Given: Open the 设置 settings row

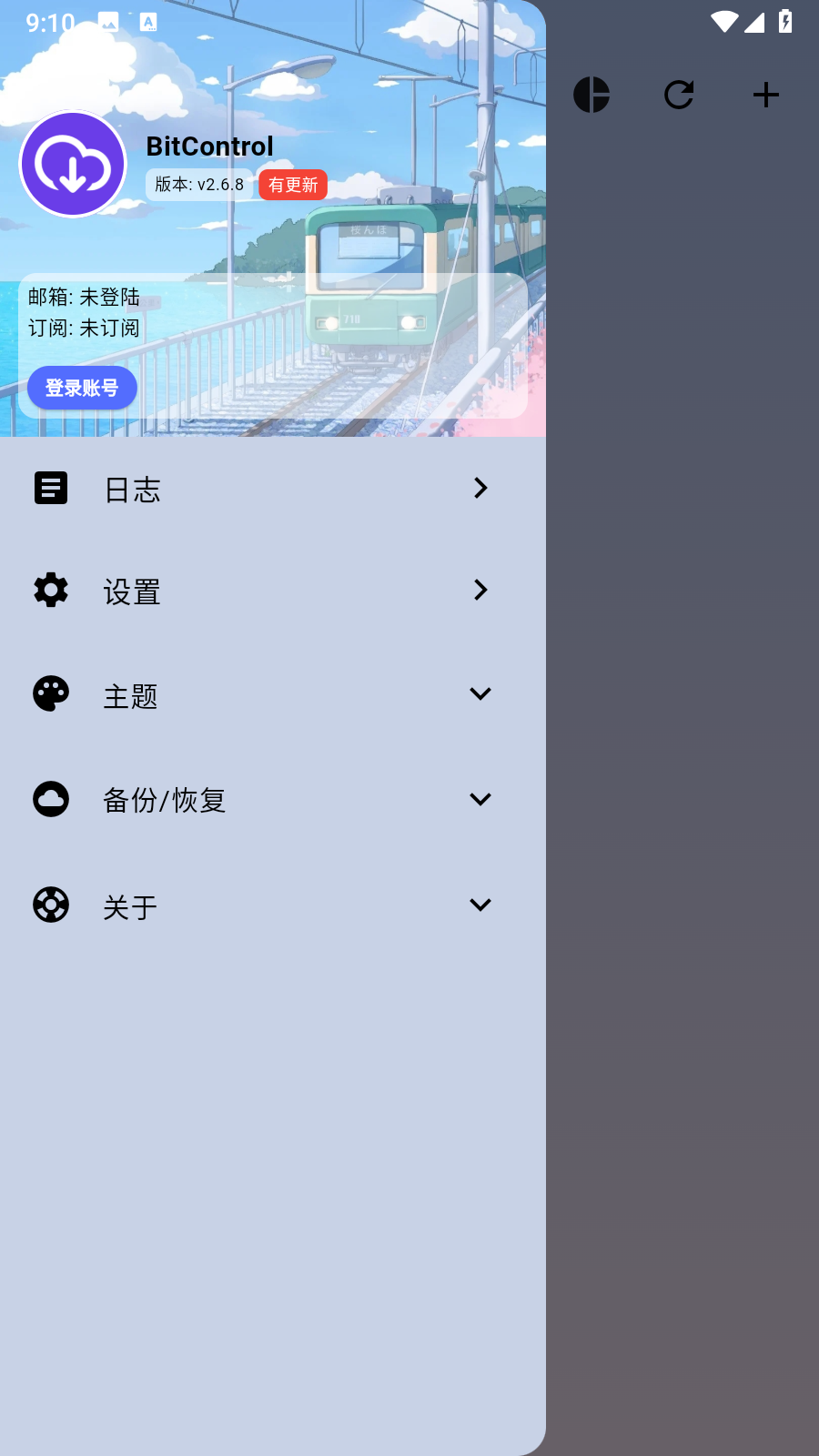Looking at the screenshot, I should [264, 591].
